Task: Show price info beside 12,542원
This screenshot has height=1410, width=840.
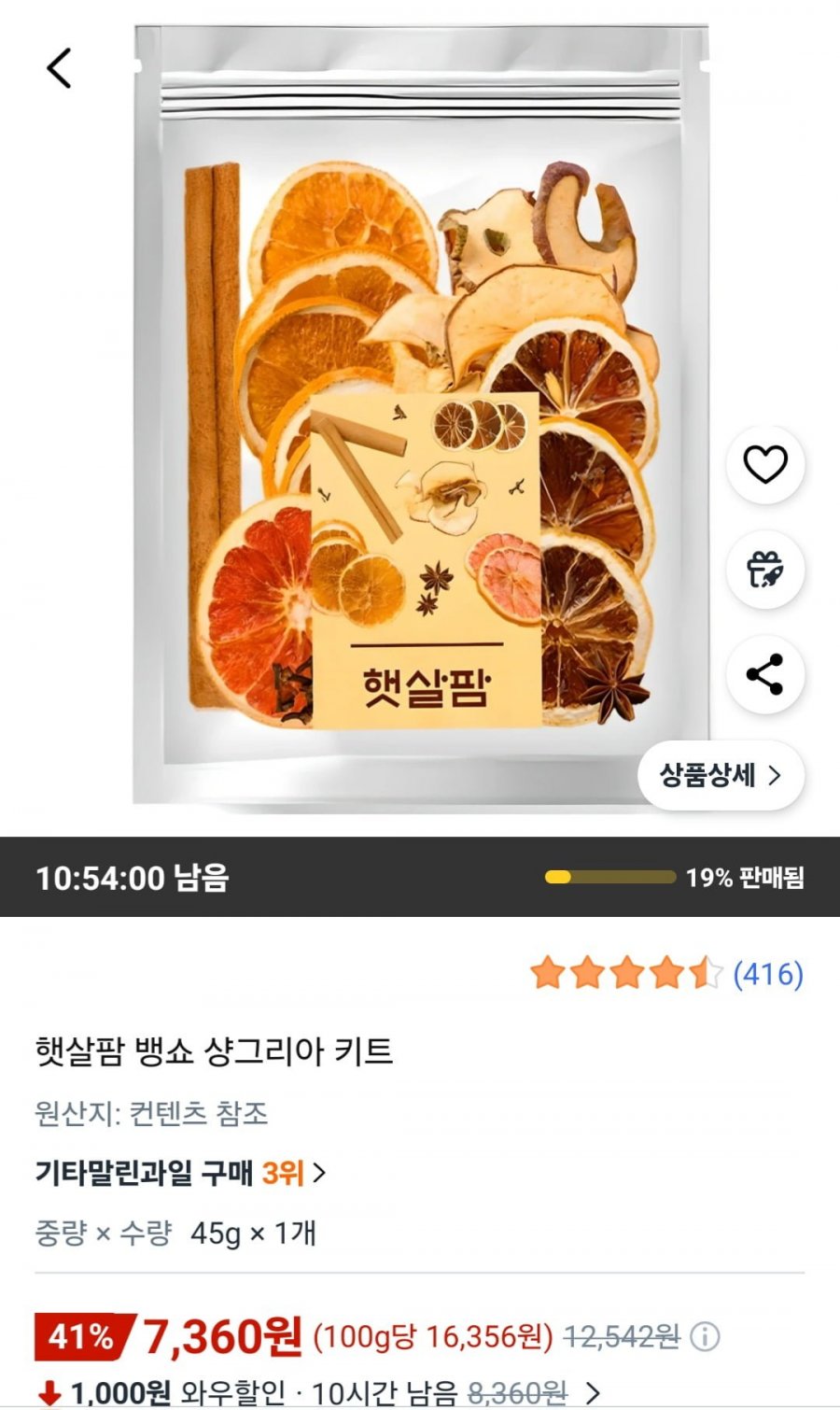Action: 706,1337
